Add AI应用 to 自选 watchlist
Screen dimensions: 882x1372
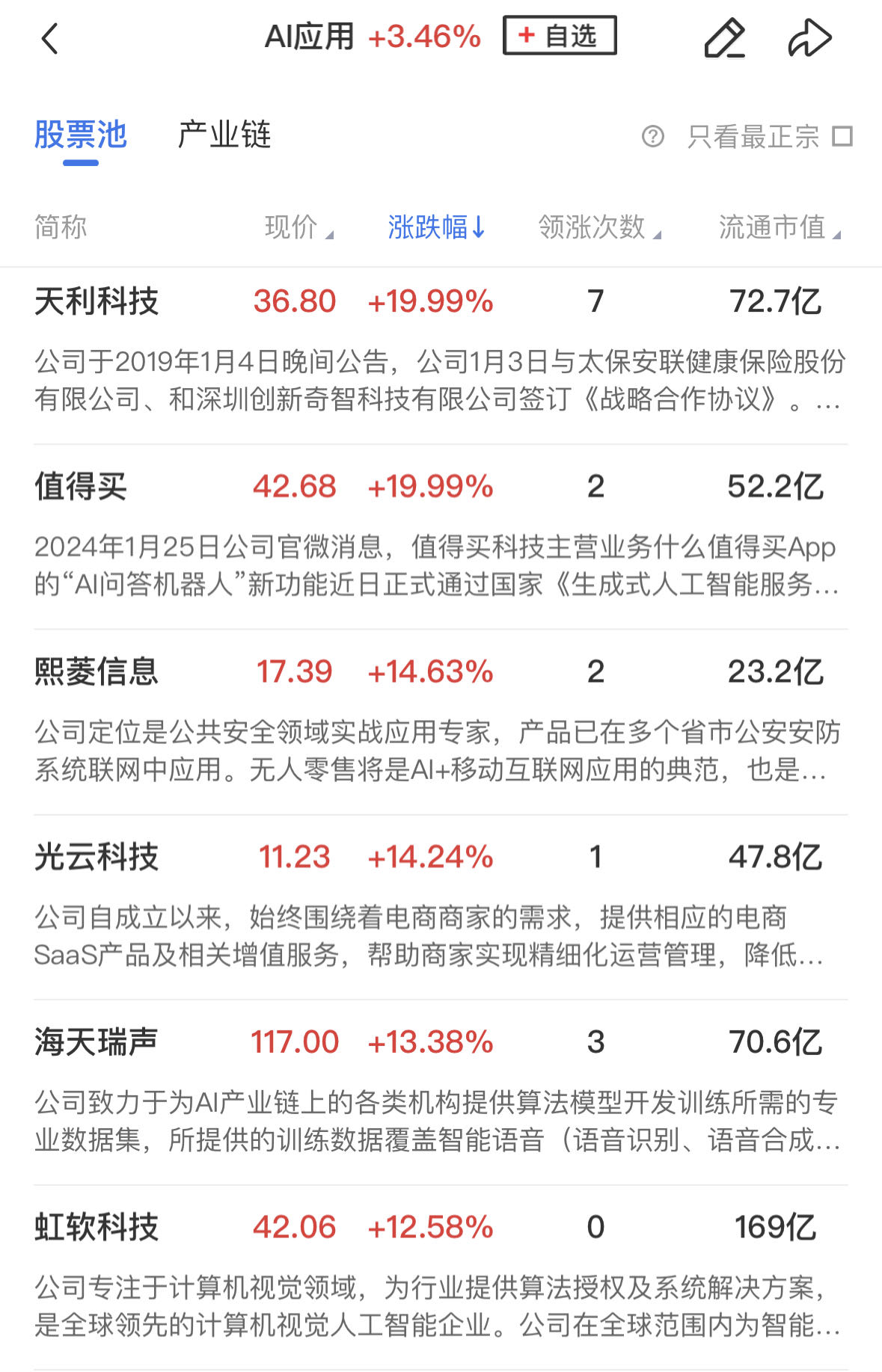click(x=560, y=35)
